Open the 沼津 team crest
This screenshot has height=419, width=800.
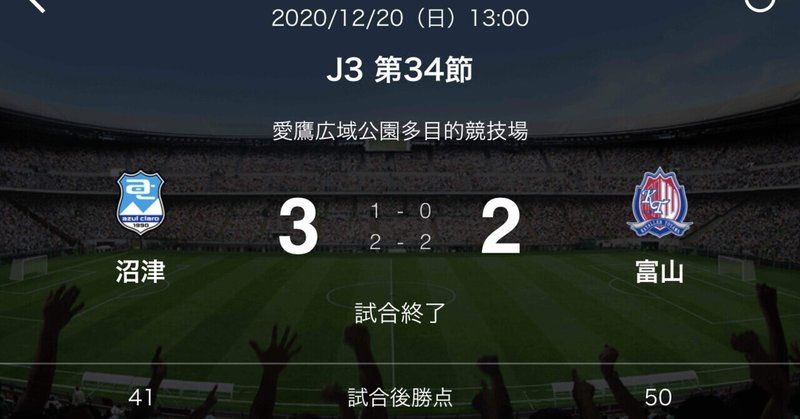point(140,205)
